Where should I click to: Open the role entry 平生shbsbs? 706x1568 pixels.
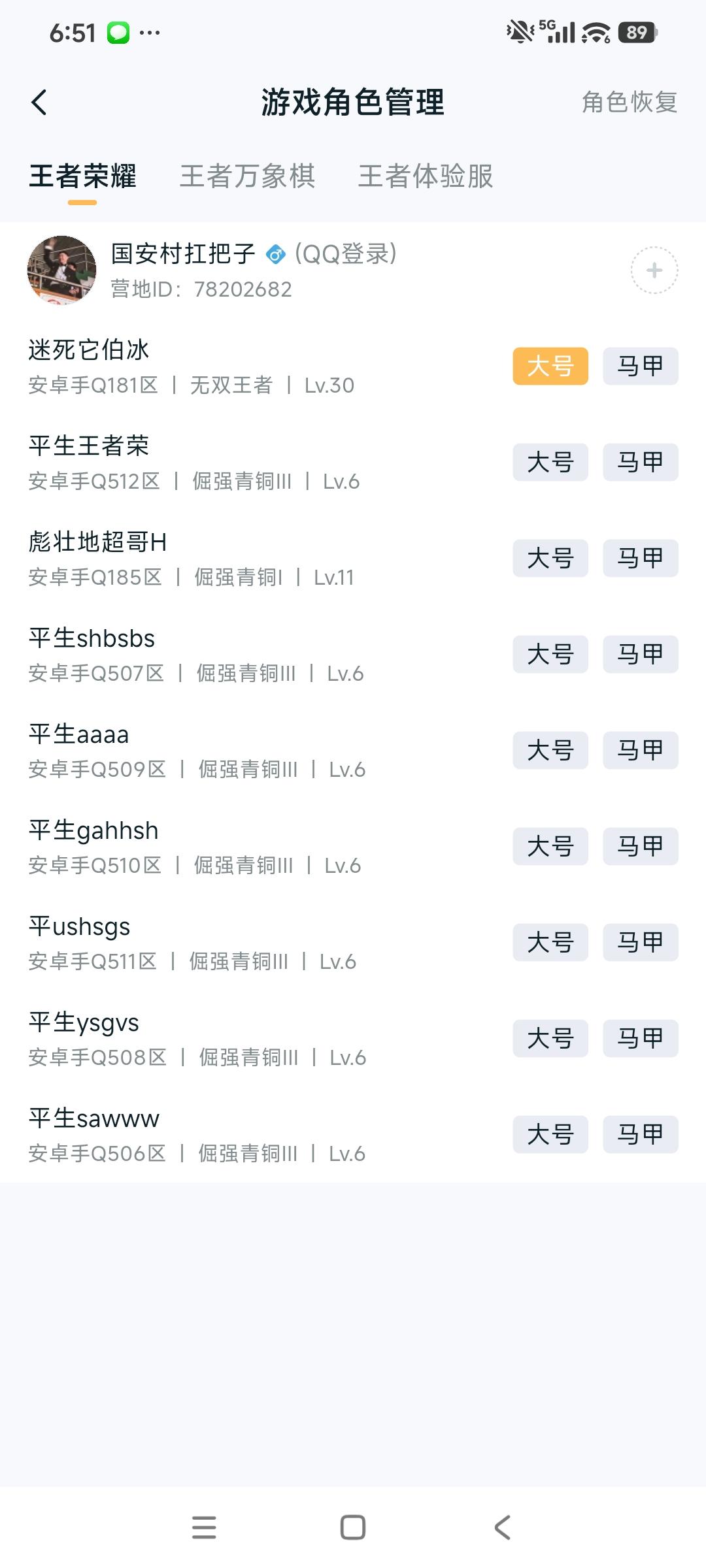pyautogui.click(x=92, y=639)
